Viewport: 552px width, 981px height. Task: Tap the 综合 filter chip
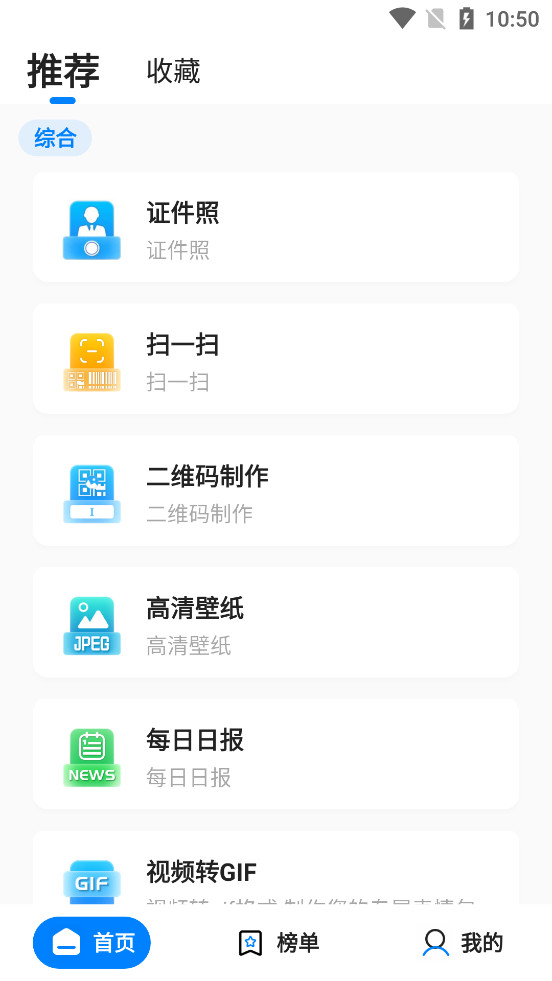(55, 138)
